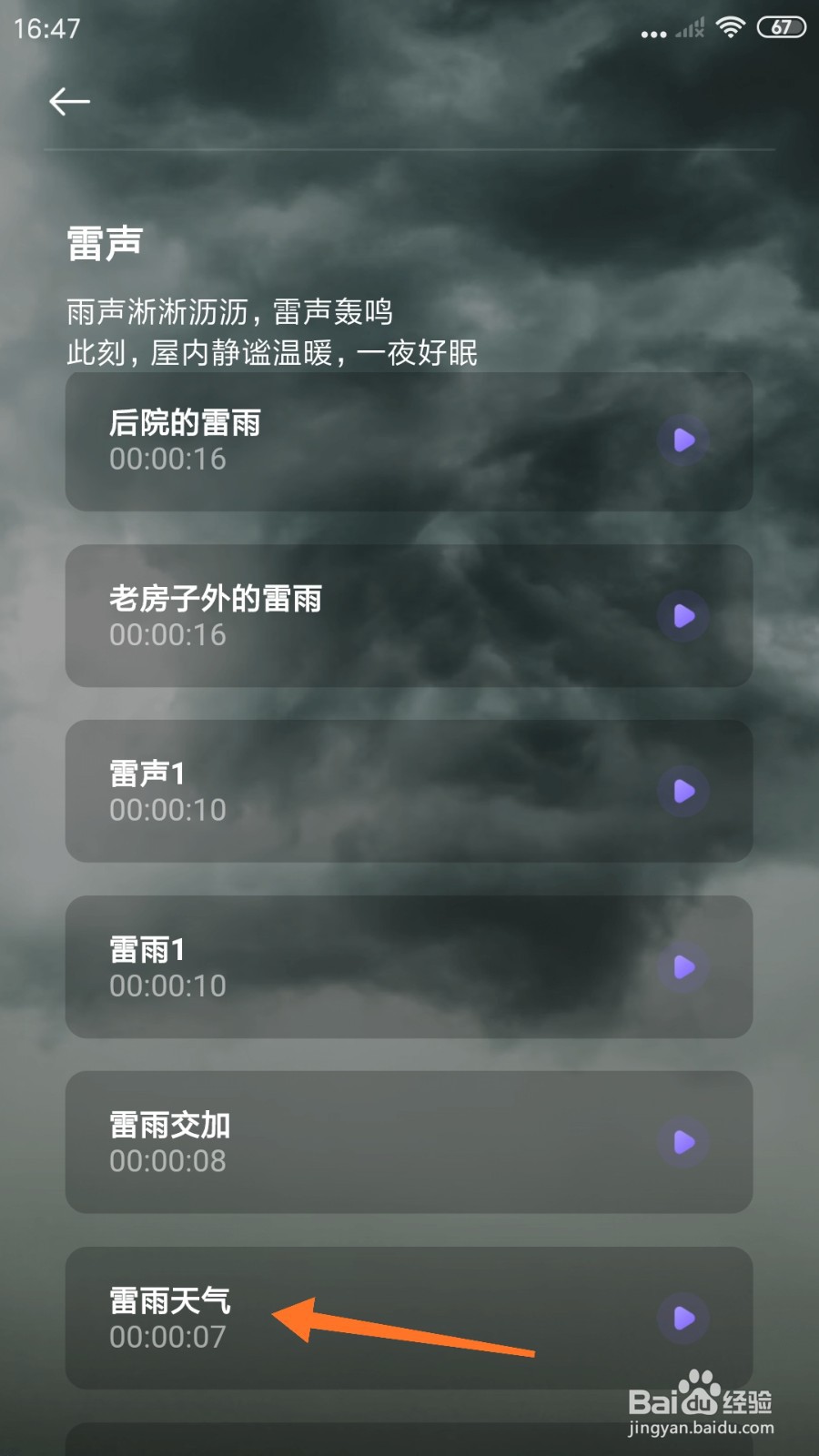The width and height of the screenshot is (819, 1456).
Task: Select the 后院的雷雨 list card
Action: point(364,440)
